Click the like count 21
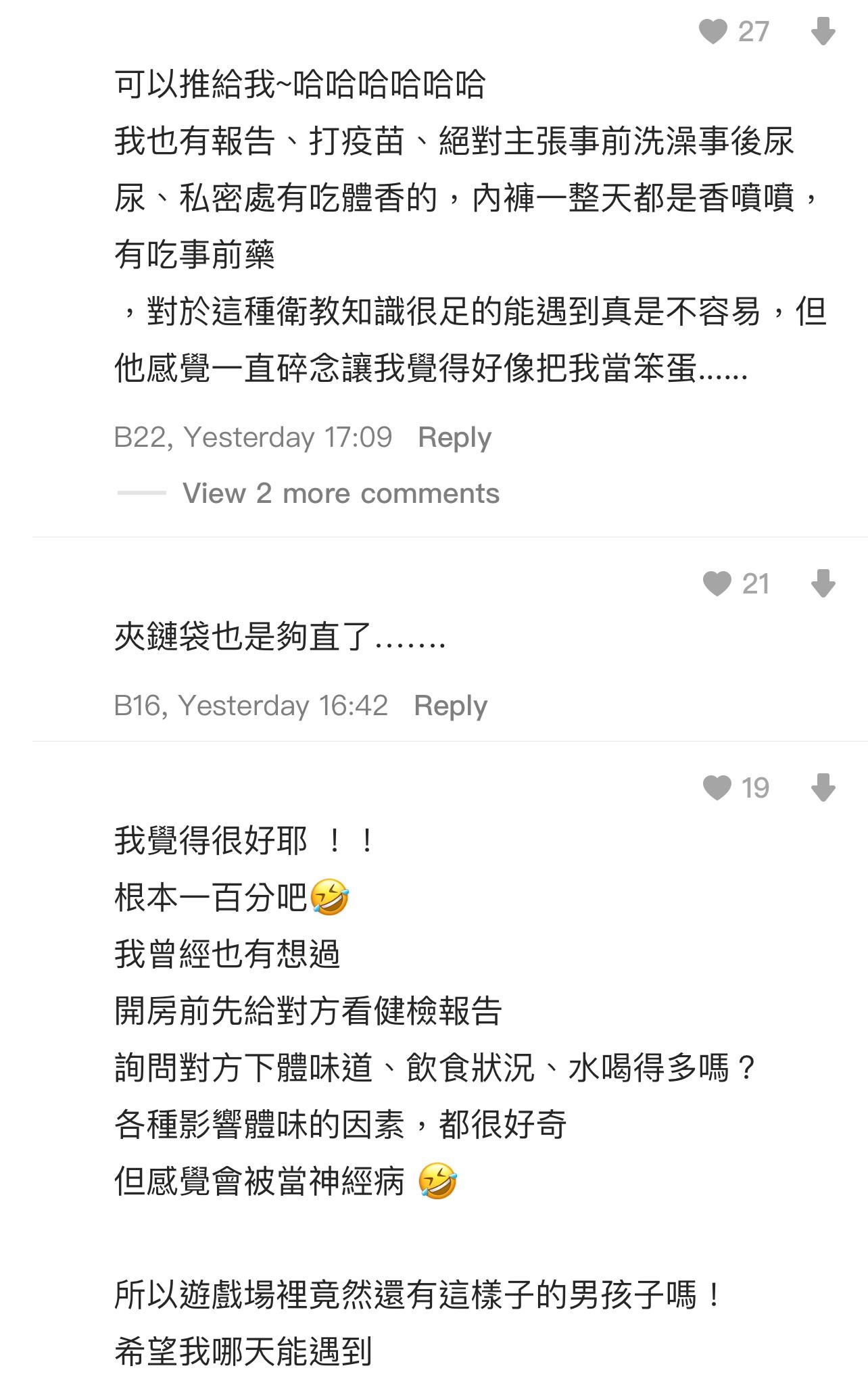This screenshot has height=1383, width=868. (x=756, y=582)
